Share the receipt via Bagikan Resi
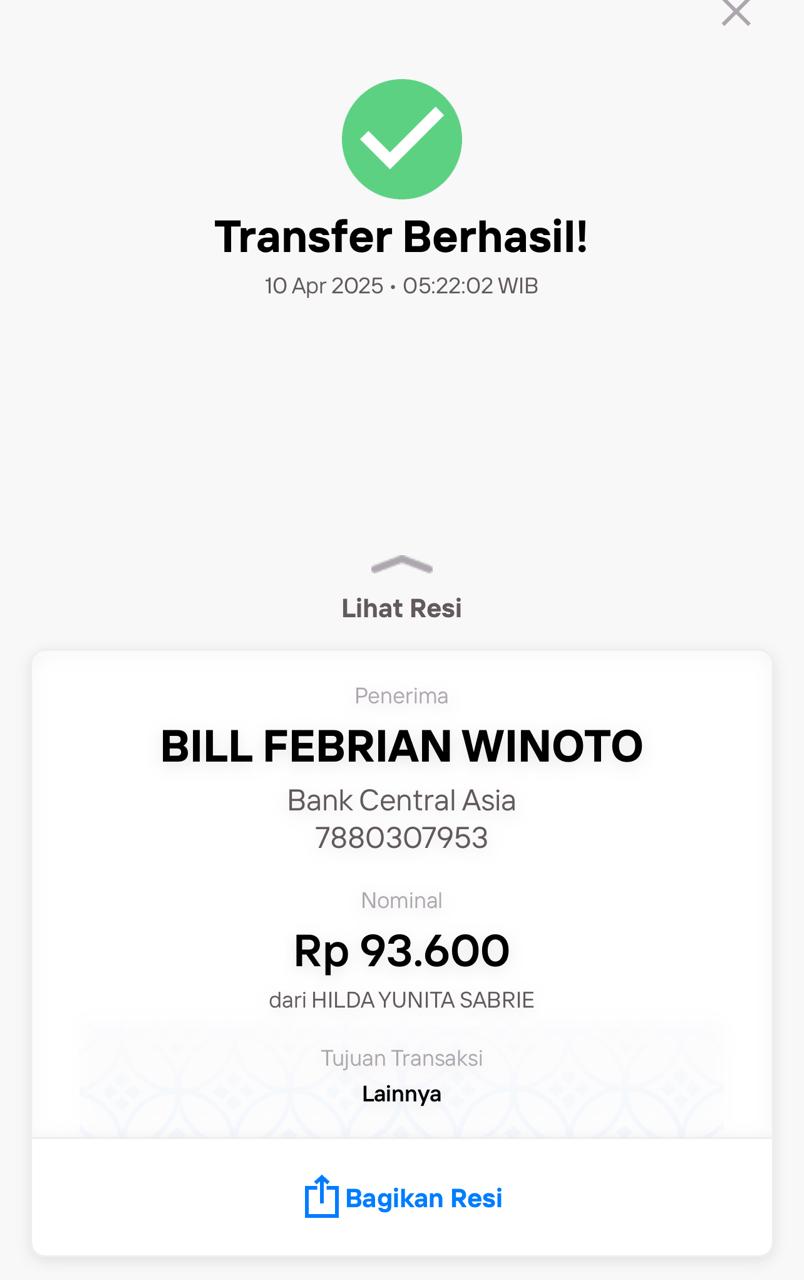This screenshot has height=1280, width=804. [x=402, y=1198]
